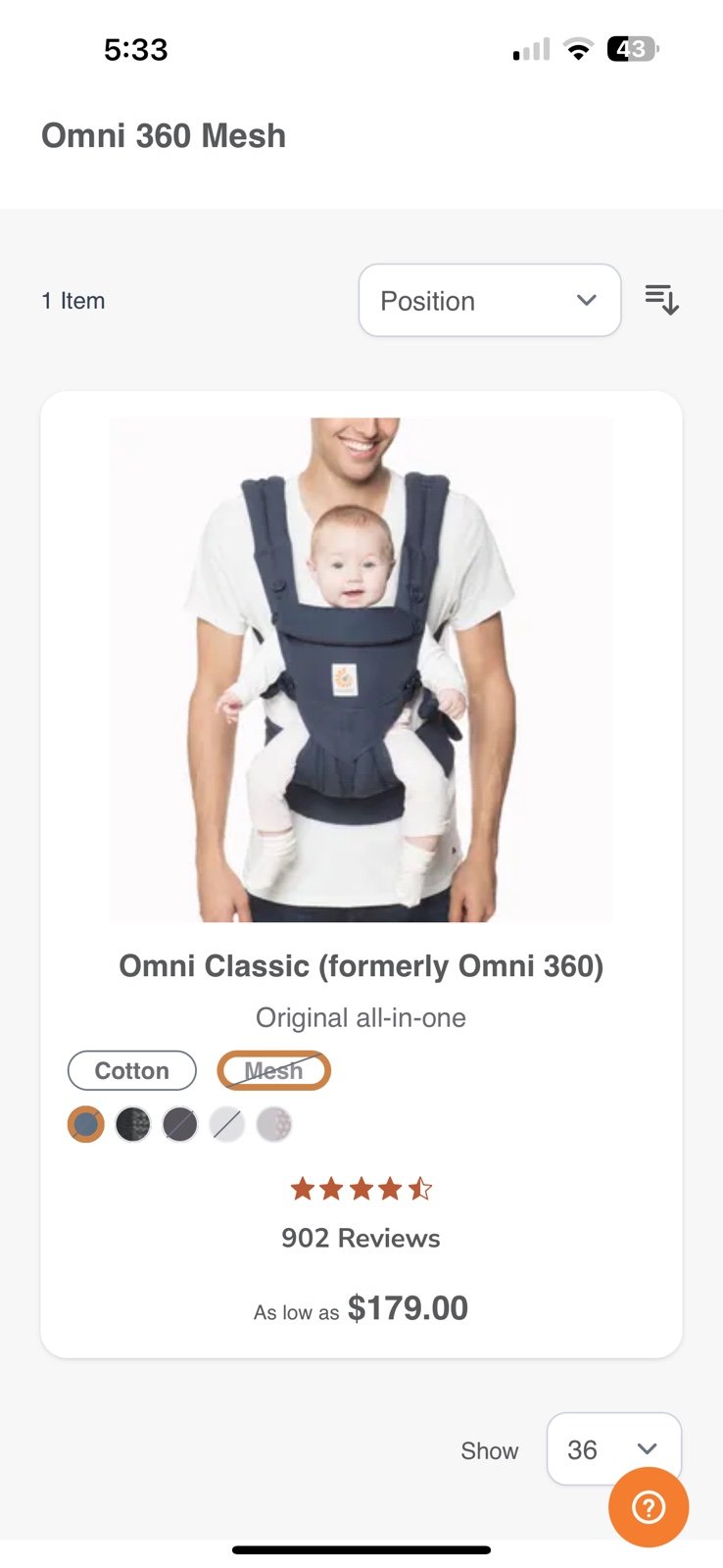Choose the black patterned color swatch
The height and width of the screenshot is (1568, 723).
tap(133, 1124)
